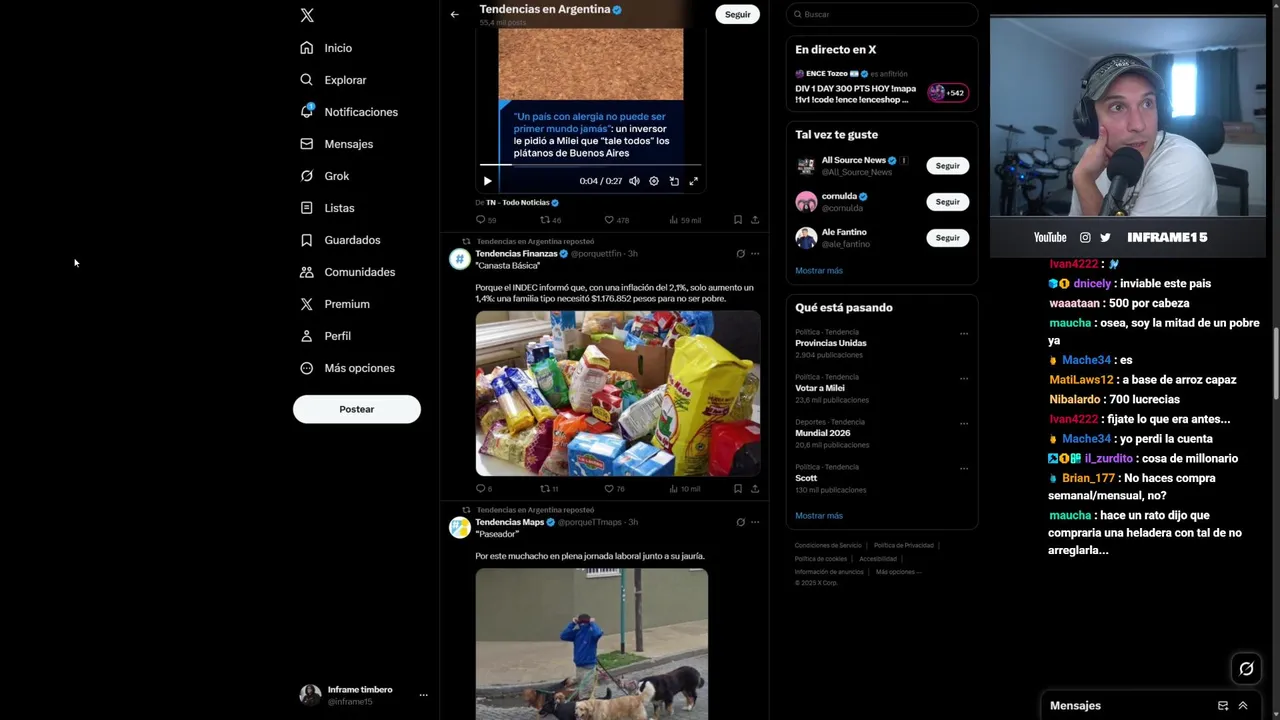Open the Explorar section
The image size is (1280, 720).
click(x=345, y=80)
